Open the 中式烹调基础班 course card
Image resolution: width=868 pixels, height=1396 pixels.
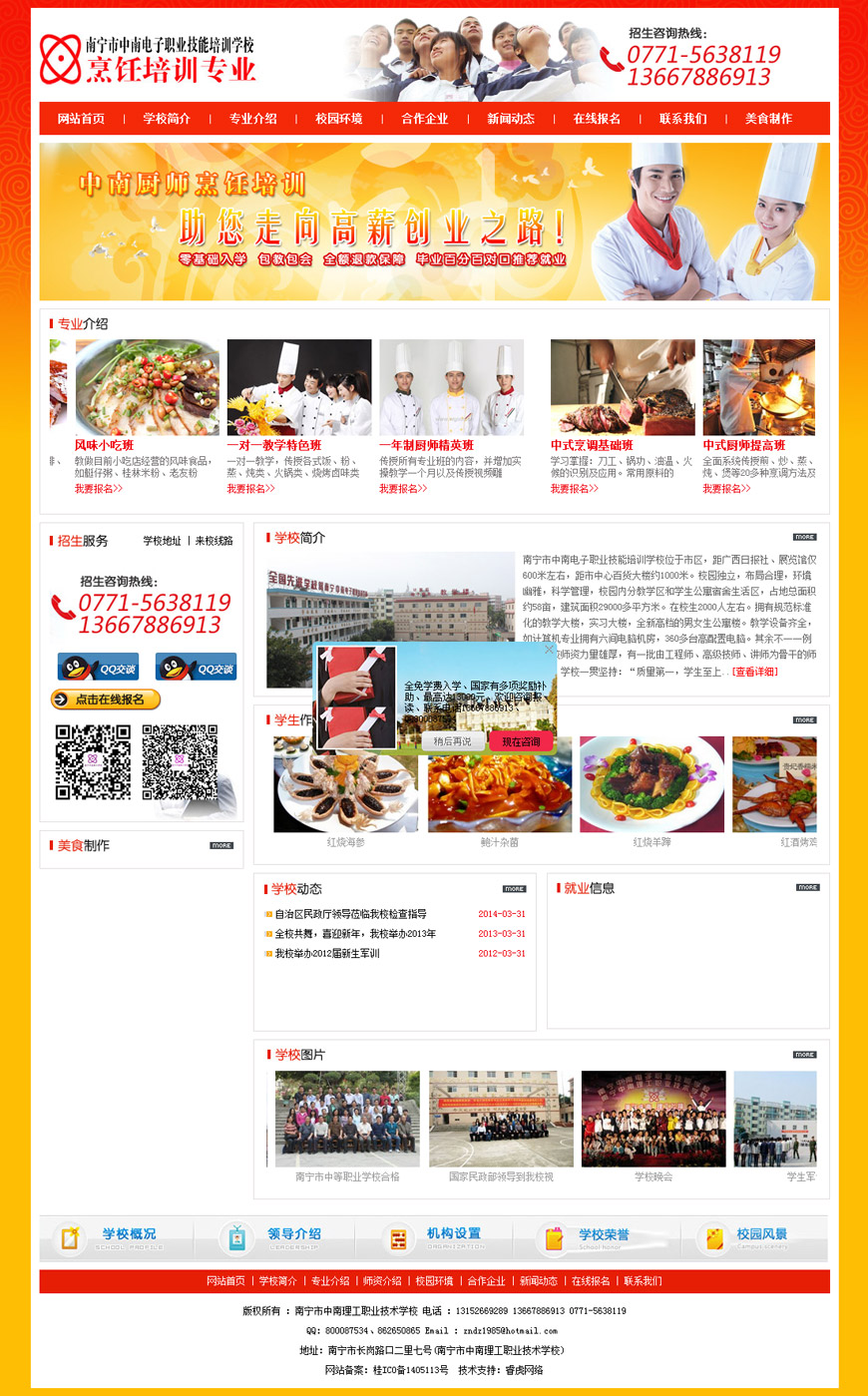[623, 388]
